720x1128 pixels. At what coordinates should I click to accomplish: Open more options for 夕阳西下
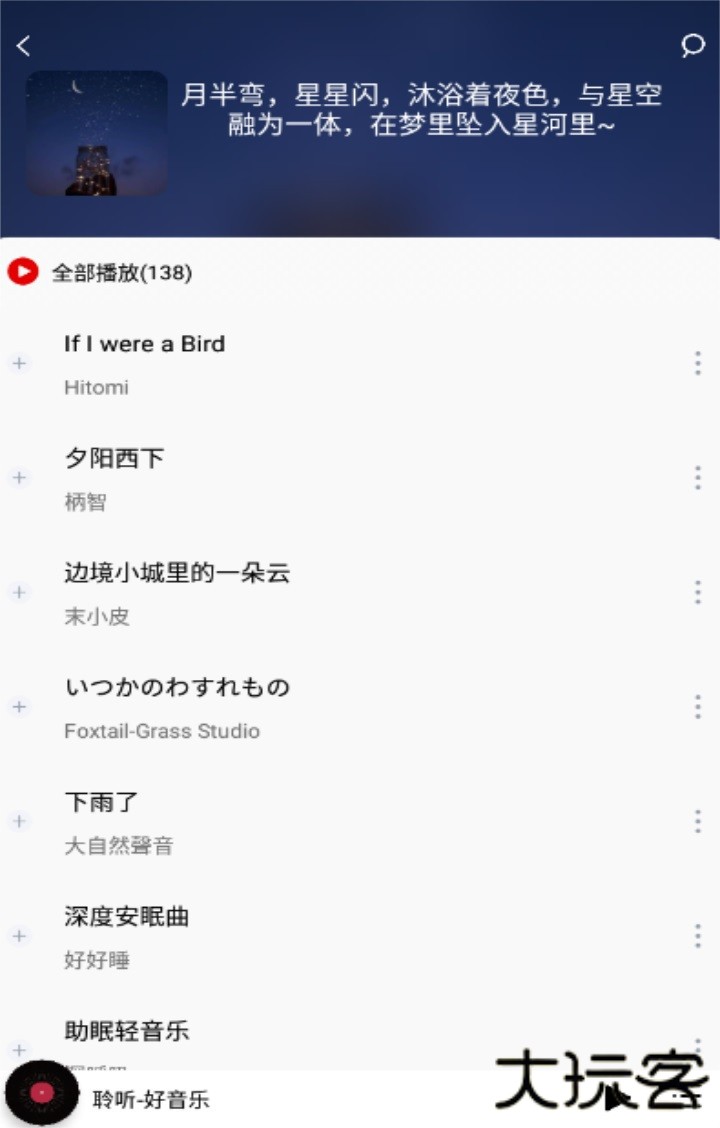click(697, 478)
